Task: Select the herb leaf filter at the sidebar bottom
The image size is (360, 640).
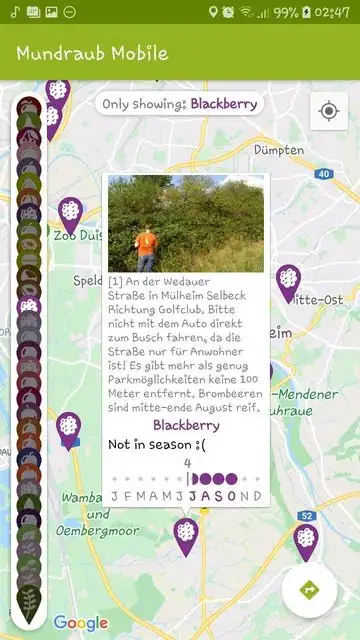Action: click(x=29, y=604)
